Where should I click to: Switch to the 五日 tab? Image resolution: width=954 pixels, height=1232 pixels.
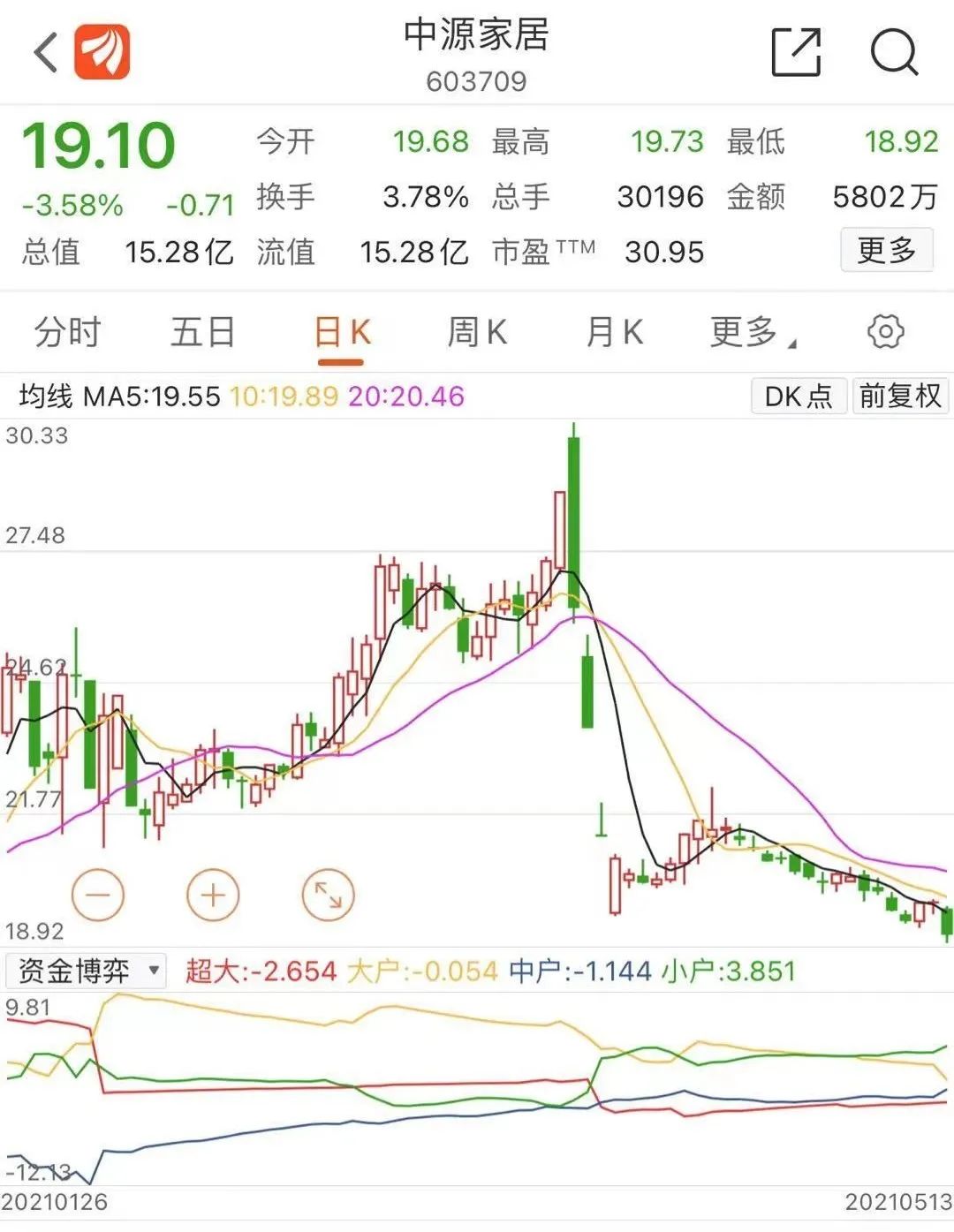(203, 333)
